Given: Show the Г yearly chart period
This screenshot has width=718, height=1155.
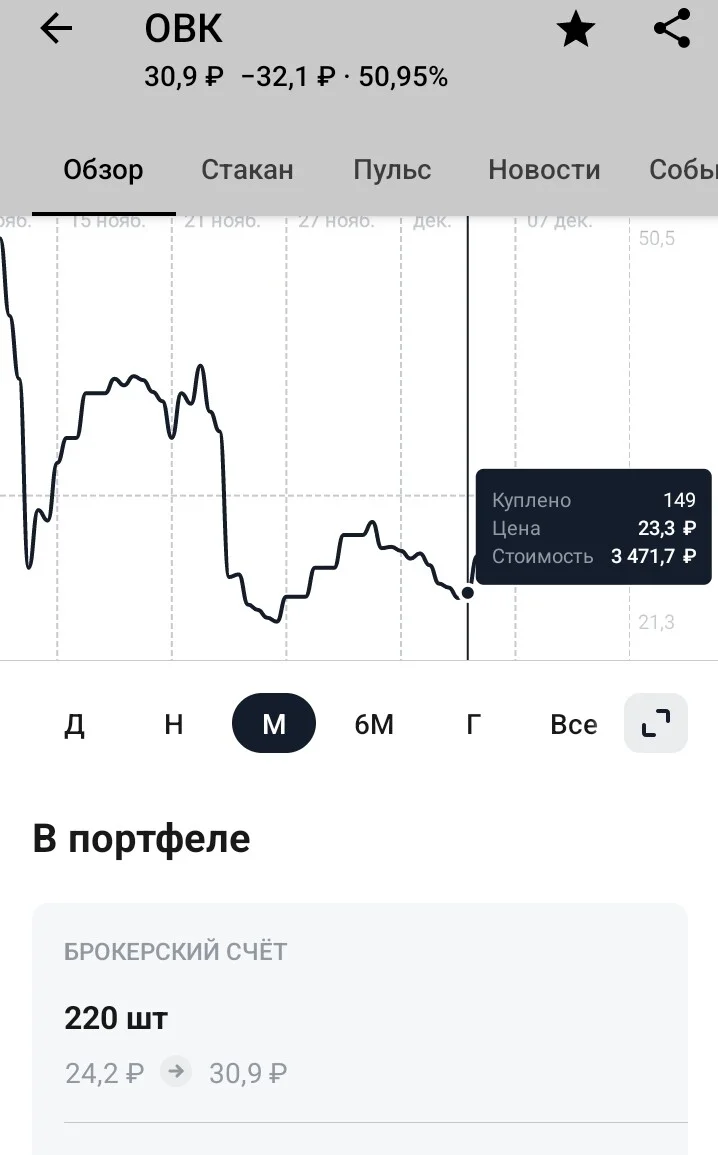Looking at the screenshot, I should point(474,724).
